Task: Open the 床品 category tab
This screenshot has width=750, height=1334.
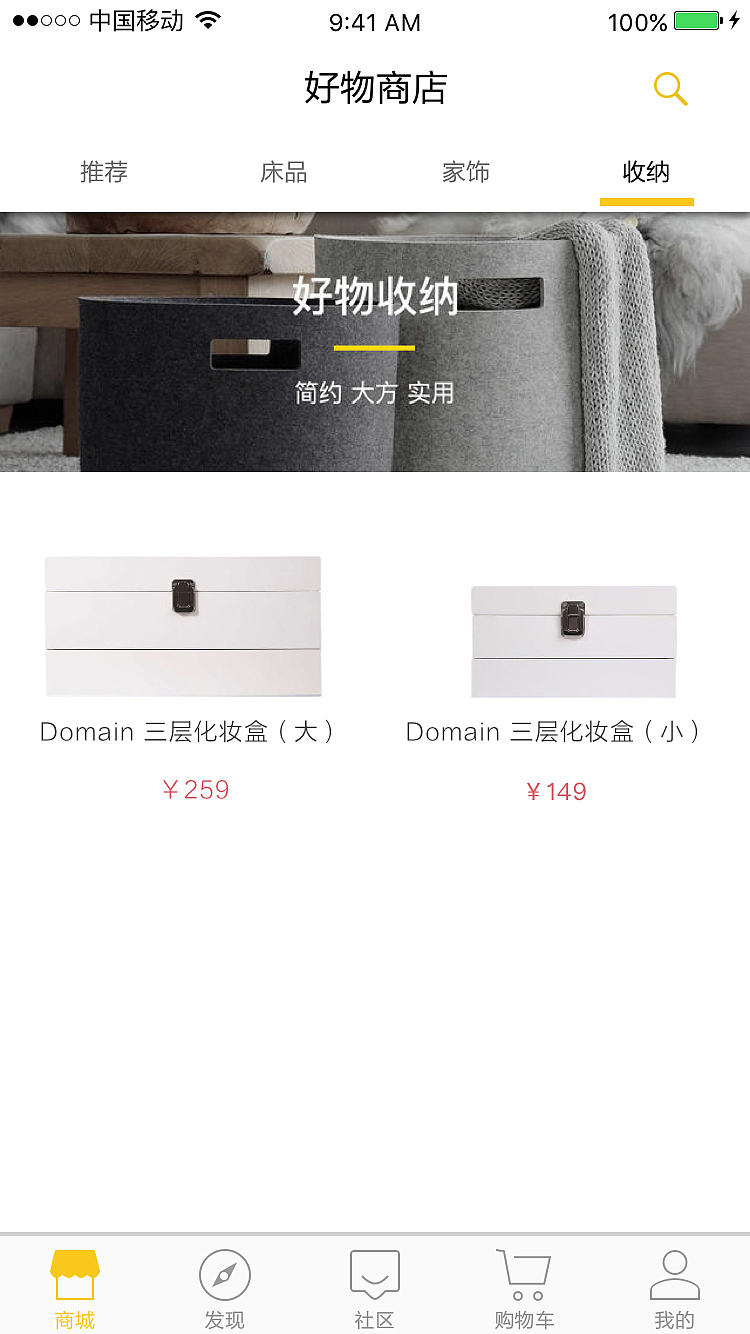Action: (x=284, y=172)
